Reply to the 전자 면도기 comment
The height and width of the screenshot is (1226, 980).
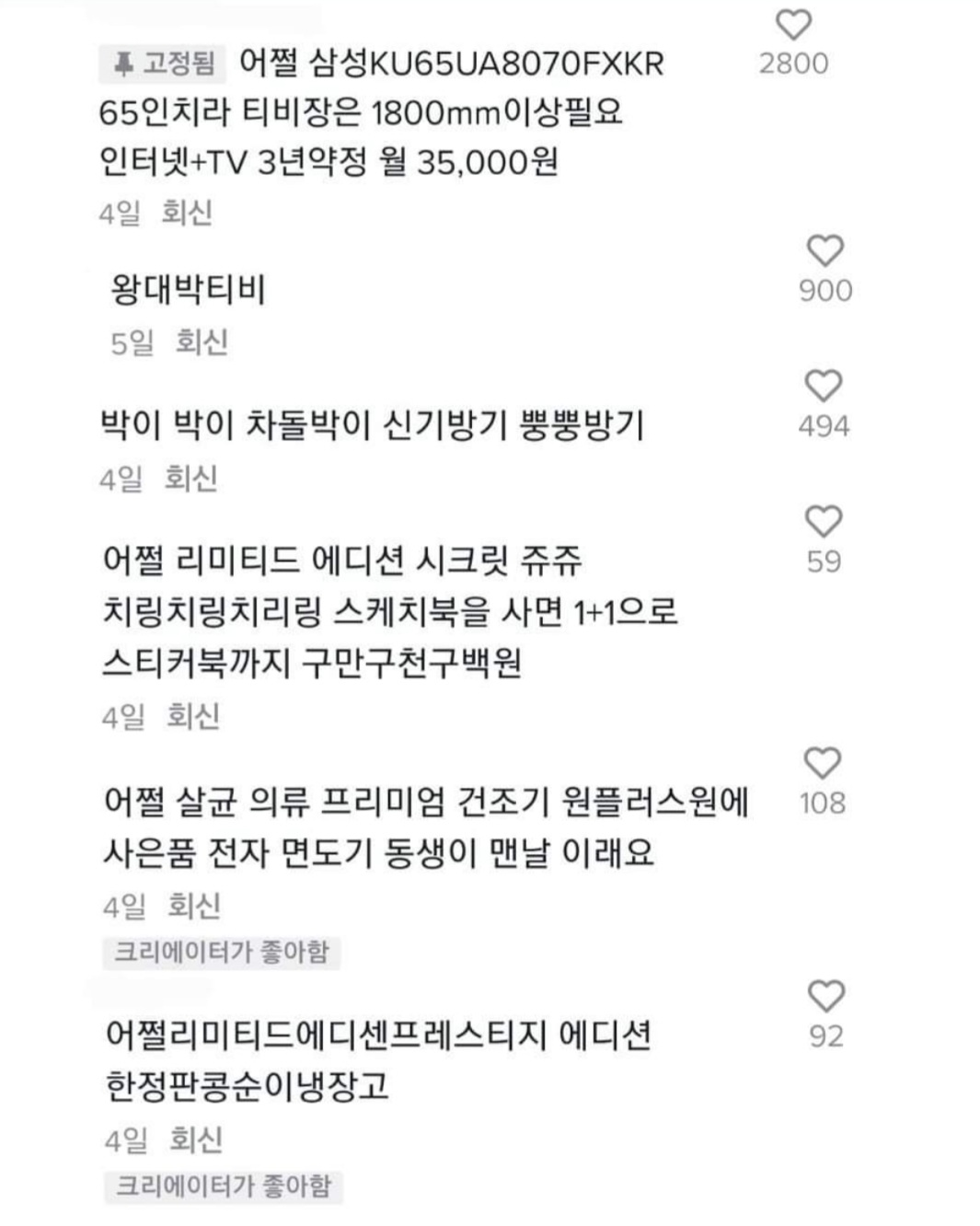click(x=193, y=906)
